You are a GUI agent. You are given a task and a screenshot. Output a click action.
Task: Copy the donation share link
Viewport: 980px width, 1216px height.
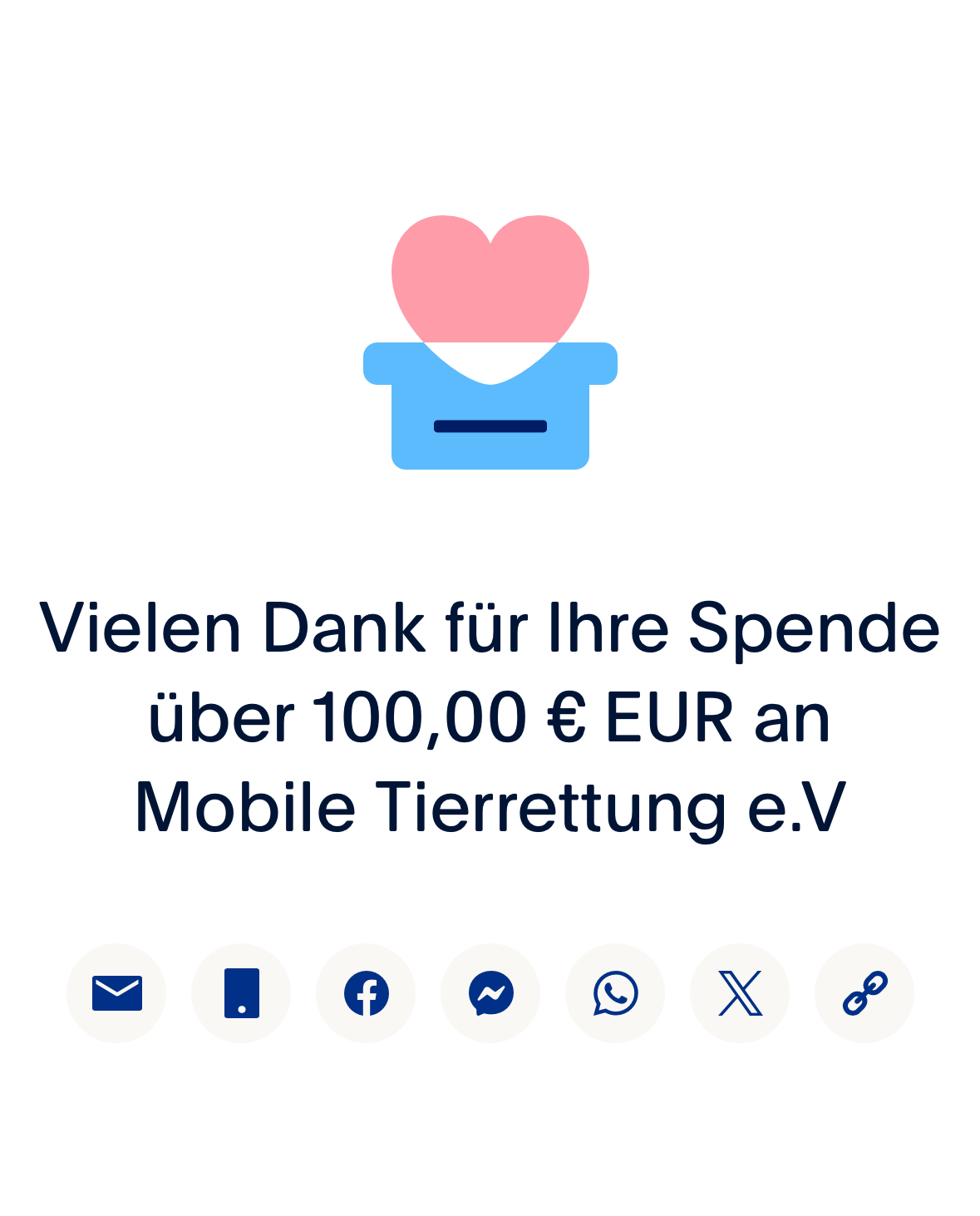click(x=864, y=992)
